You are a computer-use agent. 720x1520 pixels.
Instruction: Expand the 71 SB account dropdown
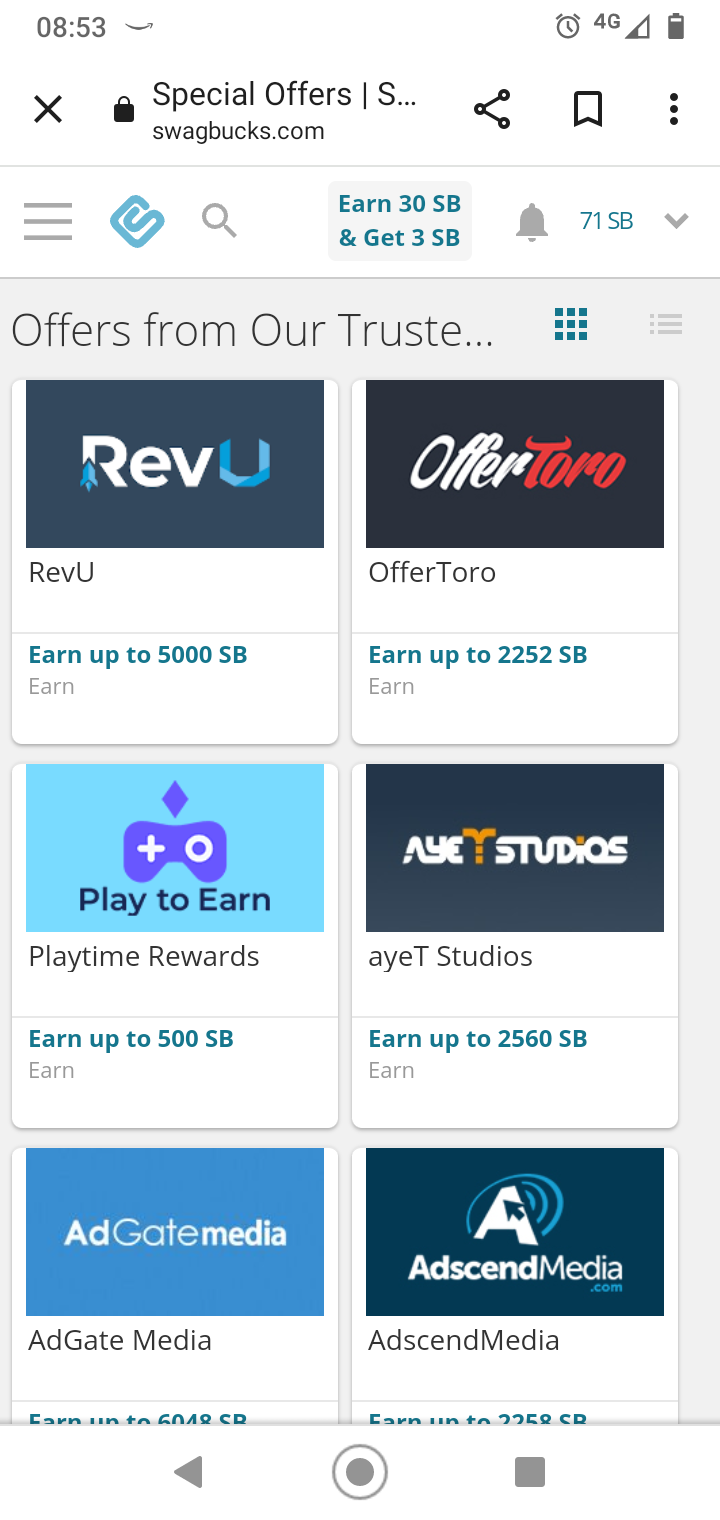(x=676, y=221)
